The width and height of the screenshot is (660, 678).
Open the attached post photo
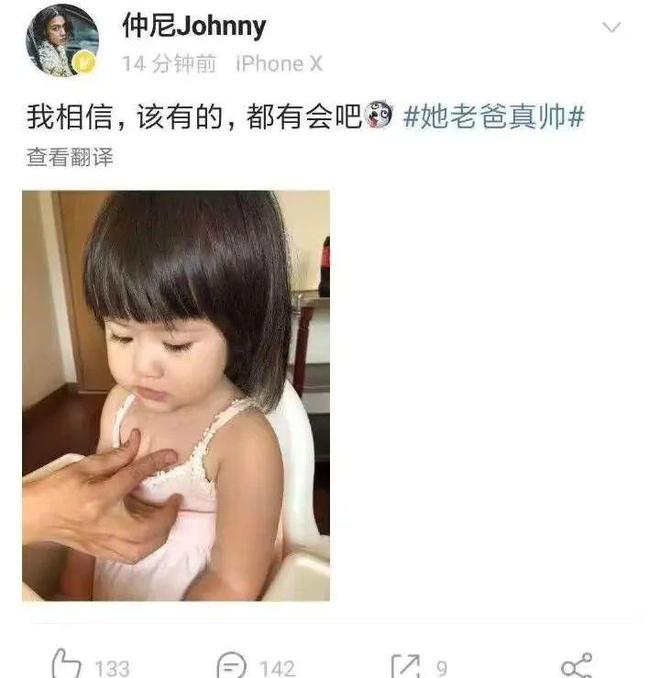176,395
